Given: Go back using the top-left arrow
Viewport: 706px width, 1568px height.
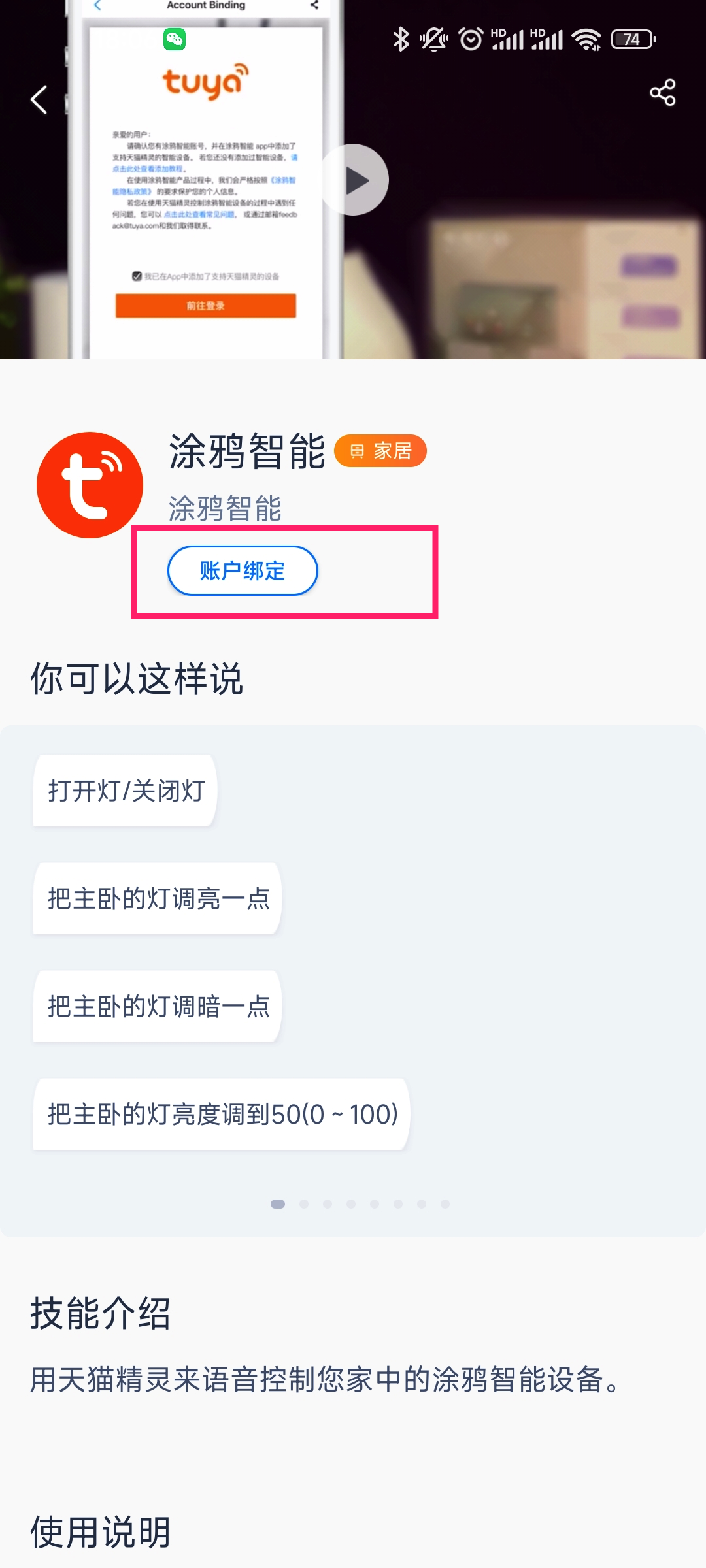Looking at the screenshot, I should point(39,100).
